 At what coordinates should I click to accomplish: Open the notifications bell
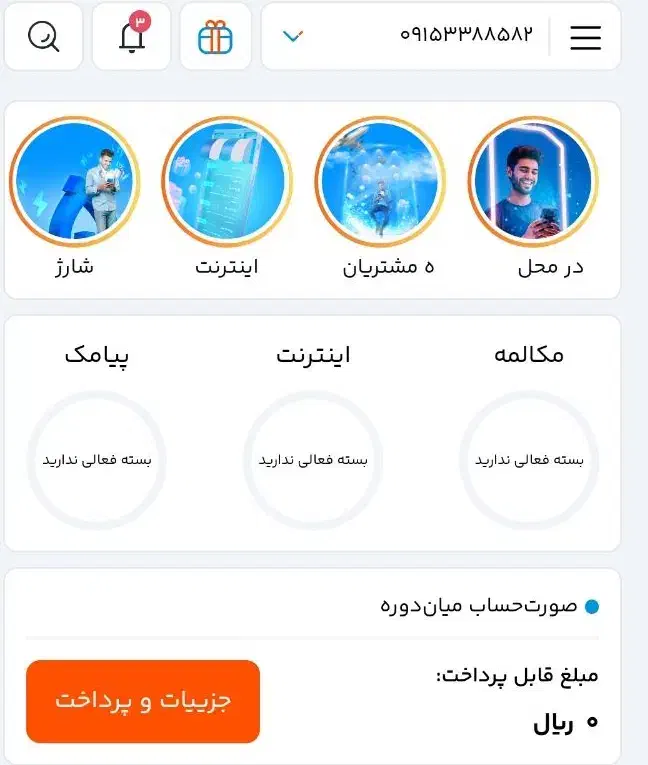pos(130,37)
